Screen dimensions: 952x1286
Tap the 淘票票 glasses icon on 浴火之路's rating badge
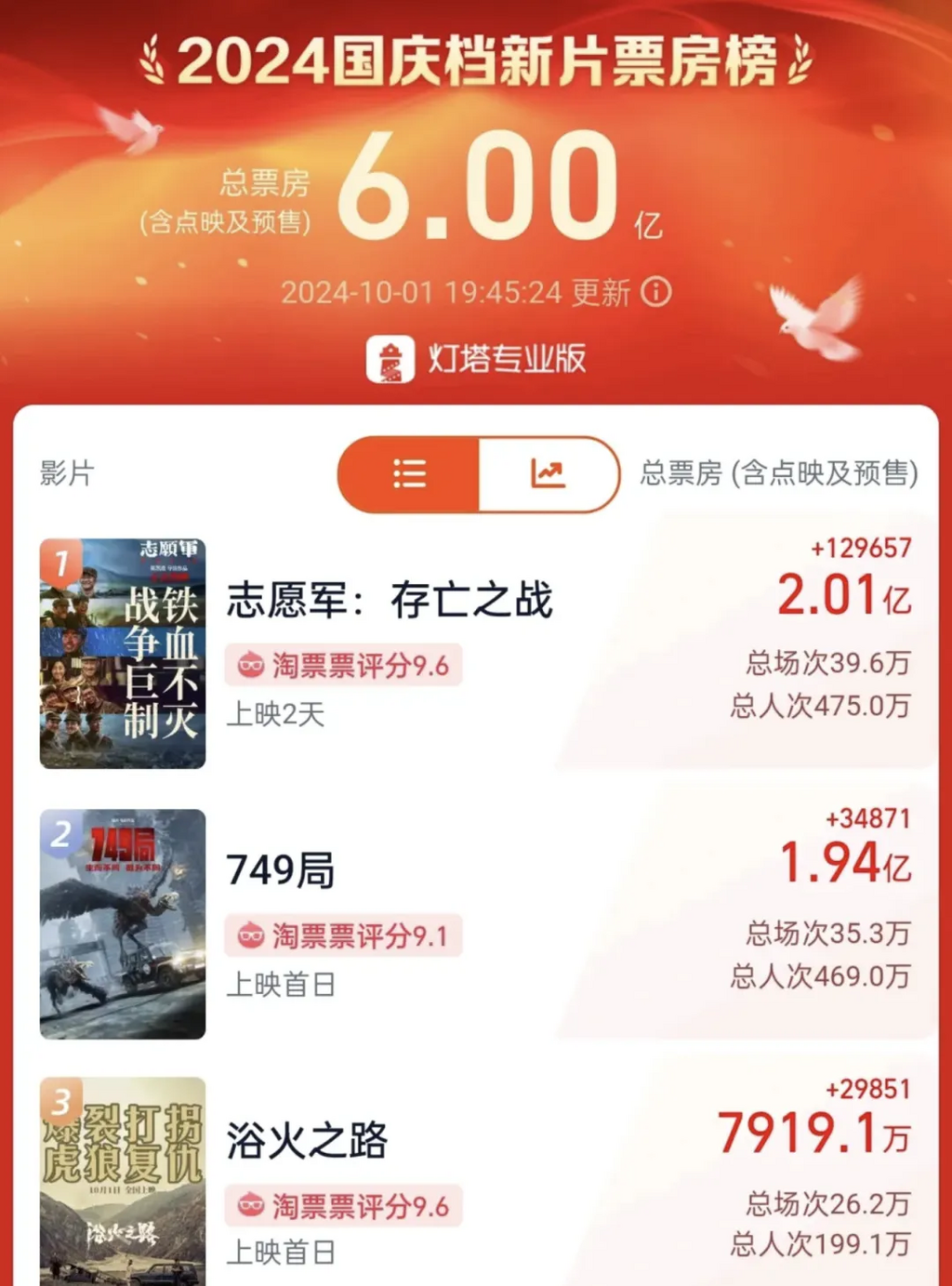tap(247, 1205)
